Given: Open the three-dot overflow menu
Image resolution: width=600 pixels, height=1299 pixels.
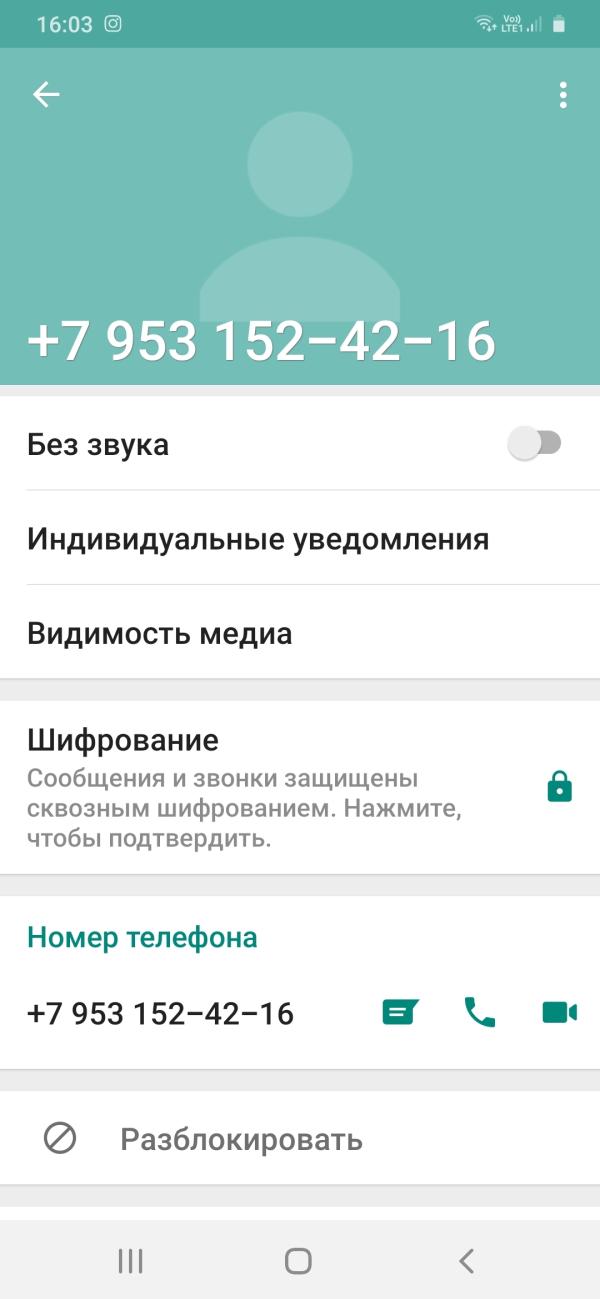Looking at the screenshot, I should click(x=563, y=95).
